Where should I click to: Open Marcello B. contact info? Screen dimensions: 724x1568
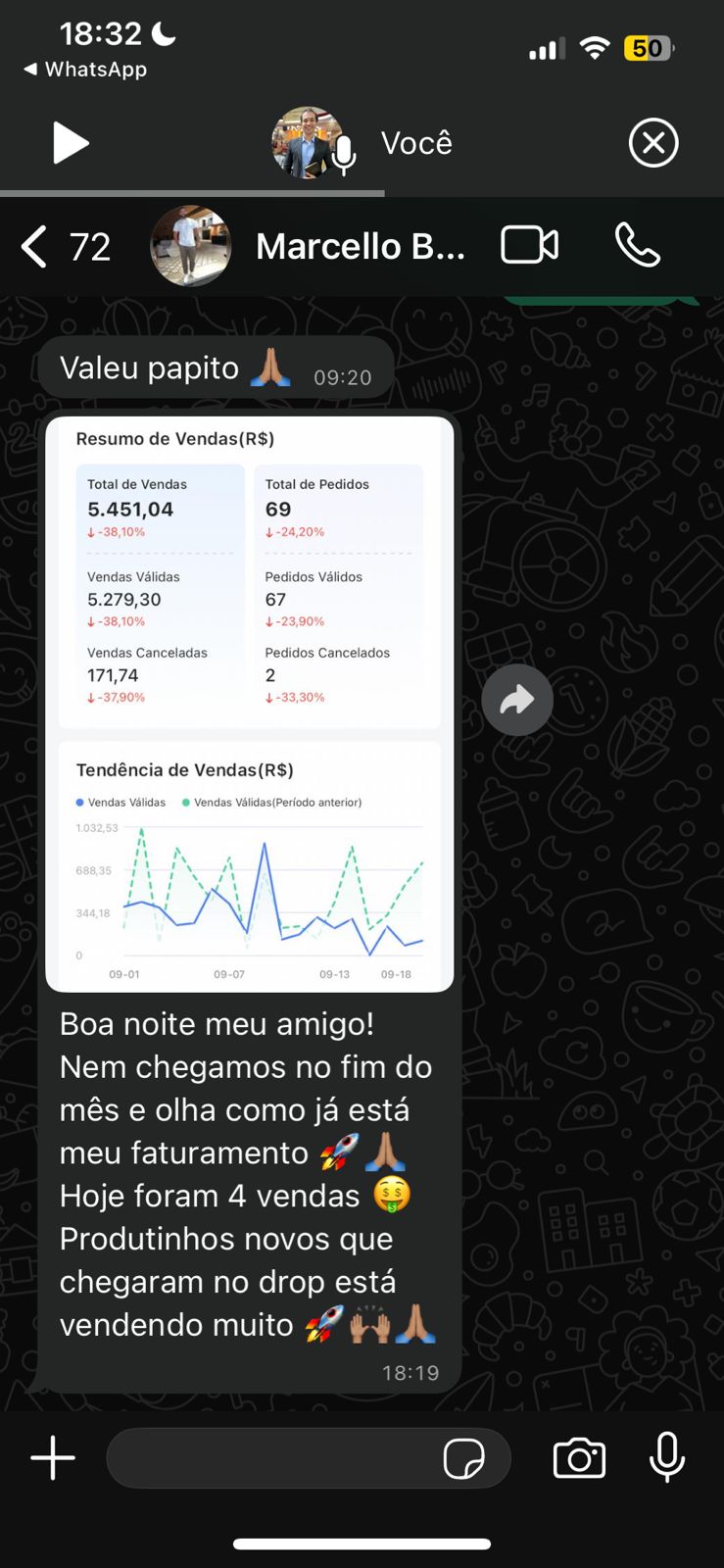click(359, 247)
